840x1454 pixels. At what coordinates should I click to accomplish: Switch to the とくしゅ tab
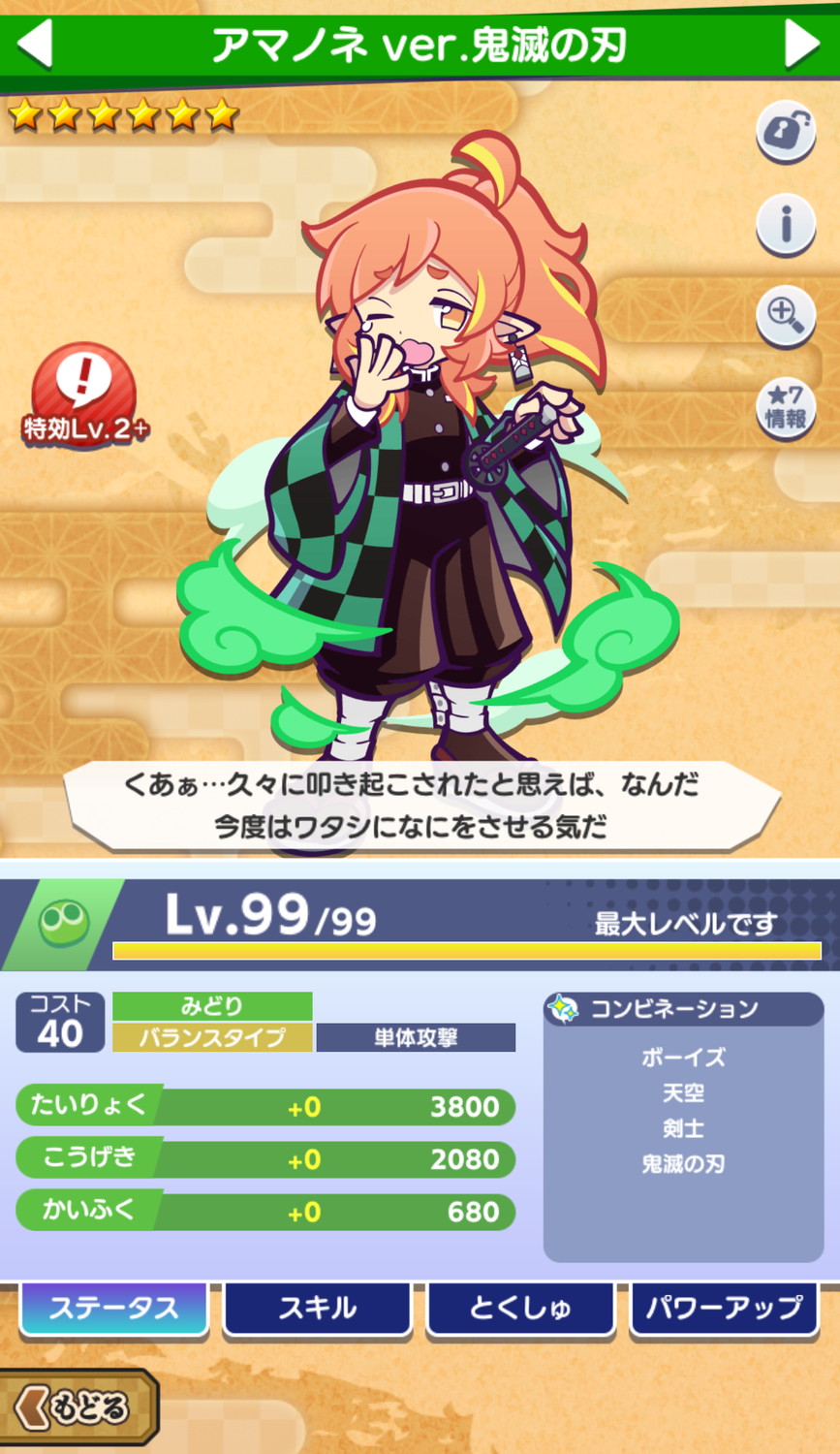pos(520,1309)
